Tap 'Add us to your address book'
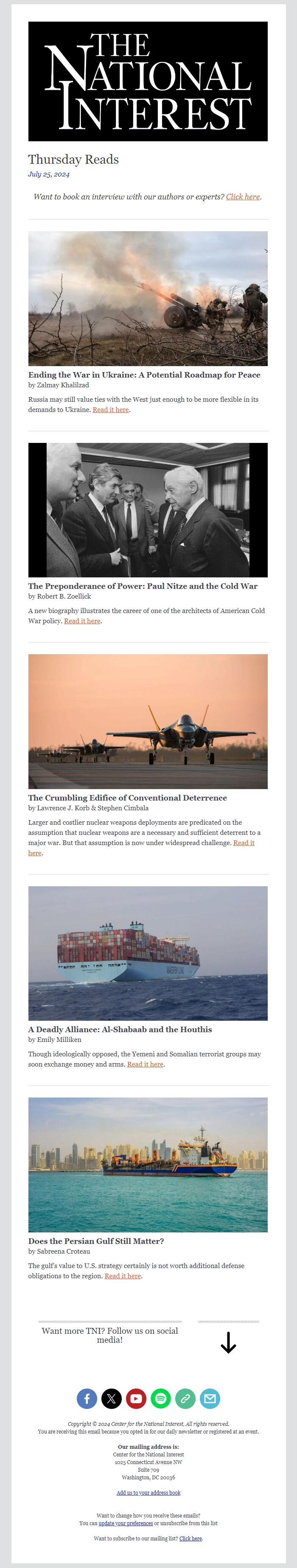This screenshot has height=1568, width=297. (148, 1492)
